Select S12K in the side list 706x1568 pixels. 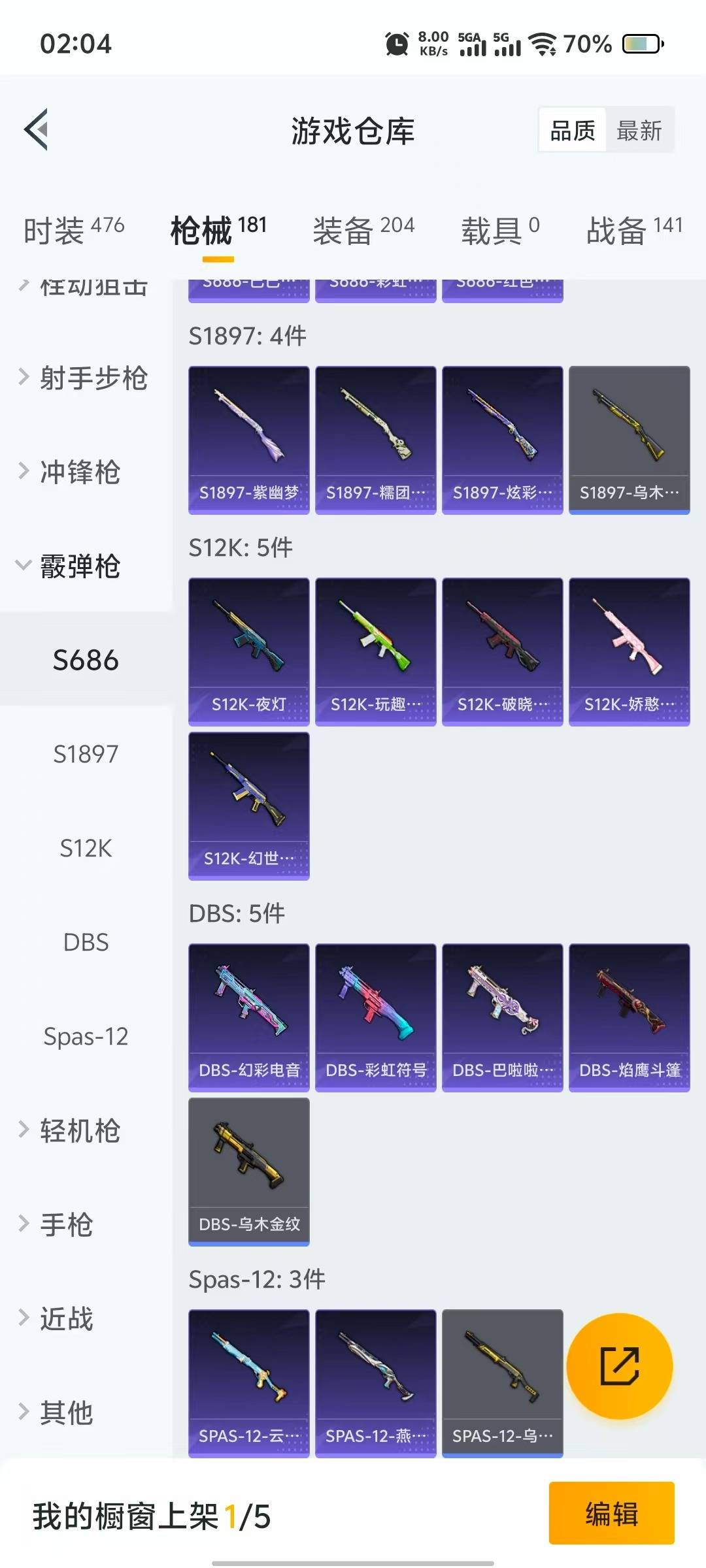pos(86,848)
